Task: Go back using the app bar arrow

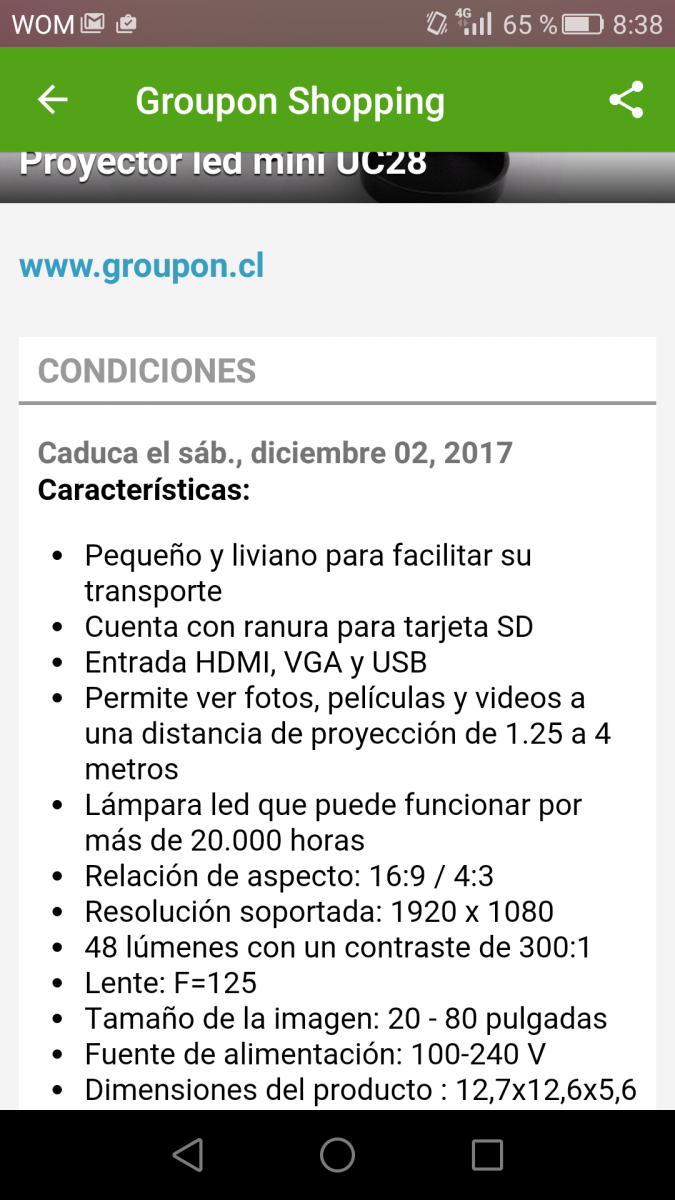Action: [52, 100]
